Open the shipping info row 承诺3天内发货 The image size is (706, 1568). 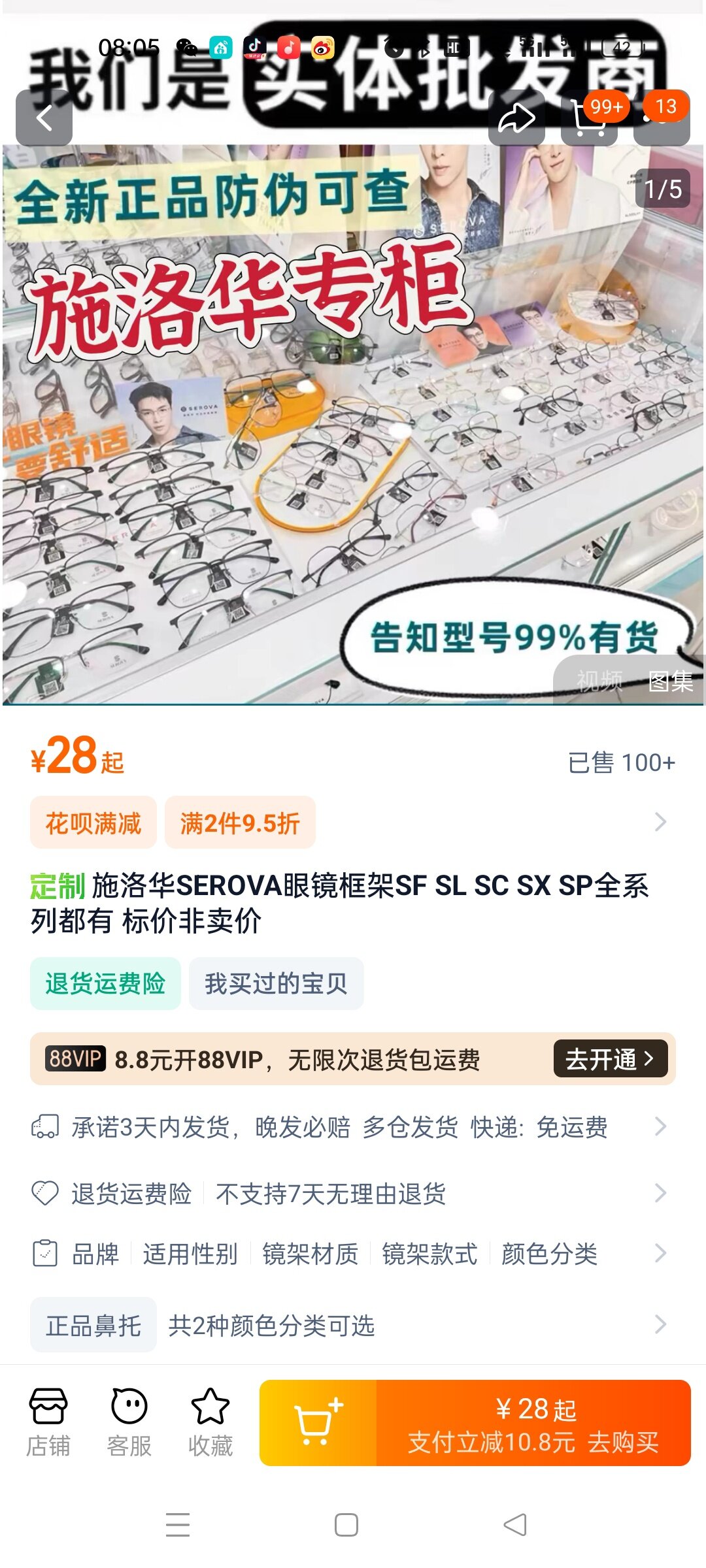pos(353,1127)
